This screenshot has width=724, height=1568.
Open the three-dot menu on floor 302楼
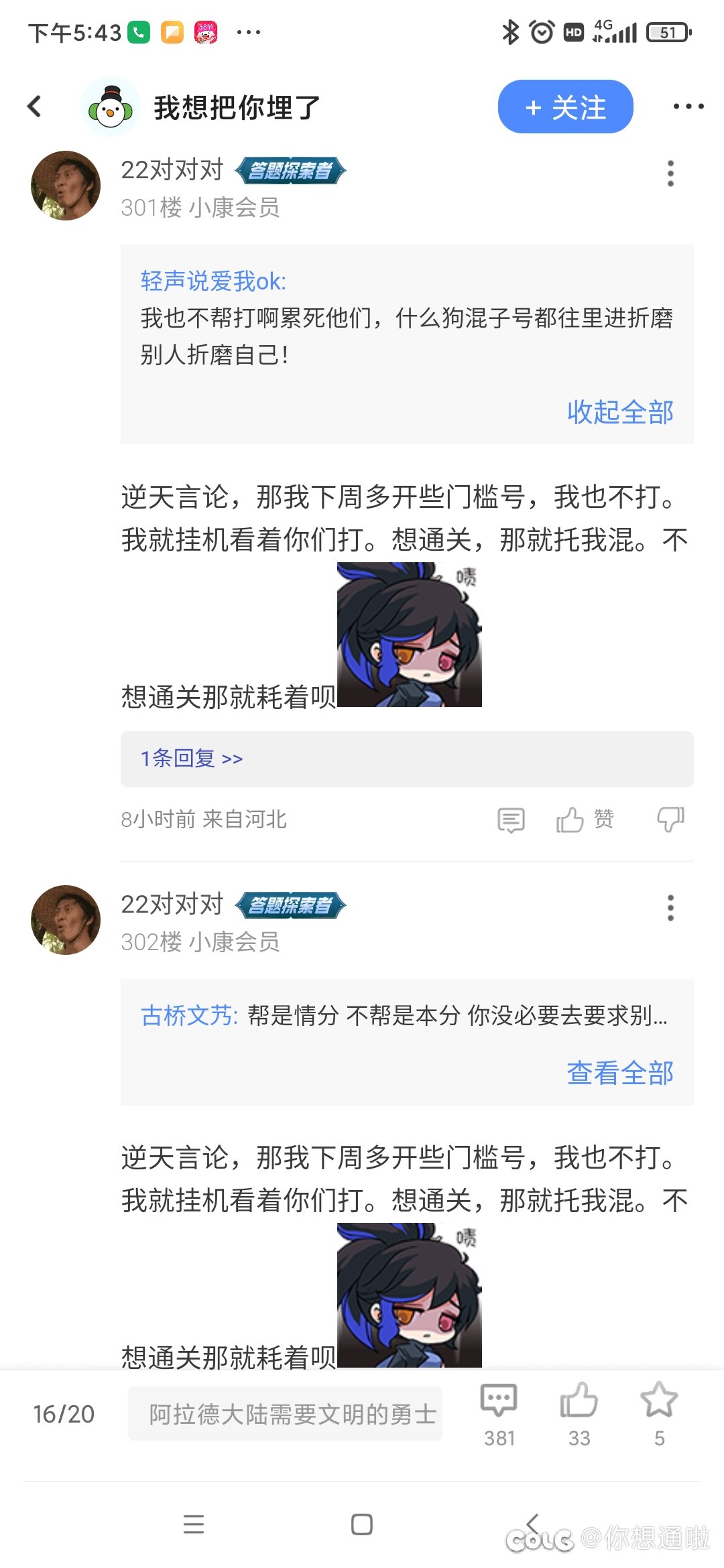click(x=670, y=908)
